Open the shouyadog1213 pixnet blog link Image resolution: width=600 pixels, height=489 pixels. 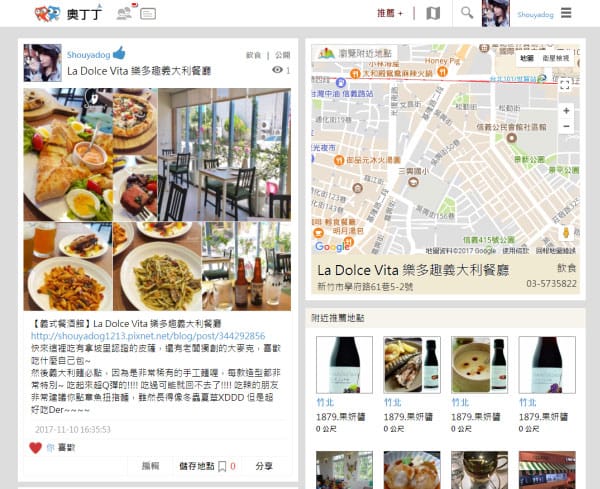pos(147,336)
